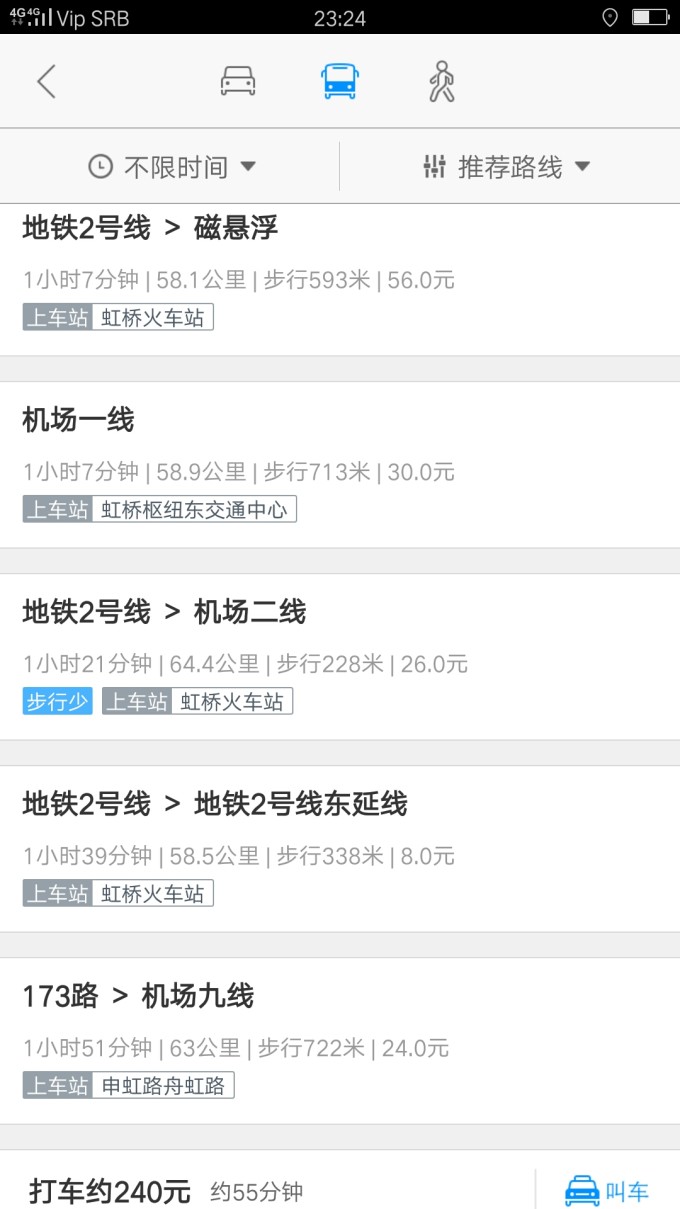Choose the 173路 > 机场九线 route
The image size is (680, 1209).
(340, 1041)
